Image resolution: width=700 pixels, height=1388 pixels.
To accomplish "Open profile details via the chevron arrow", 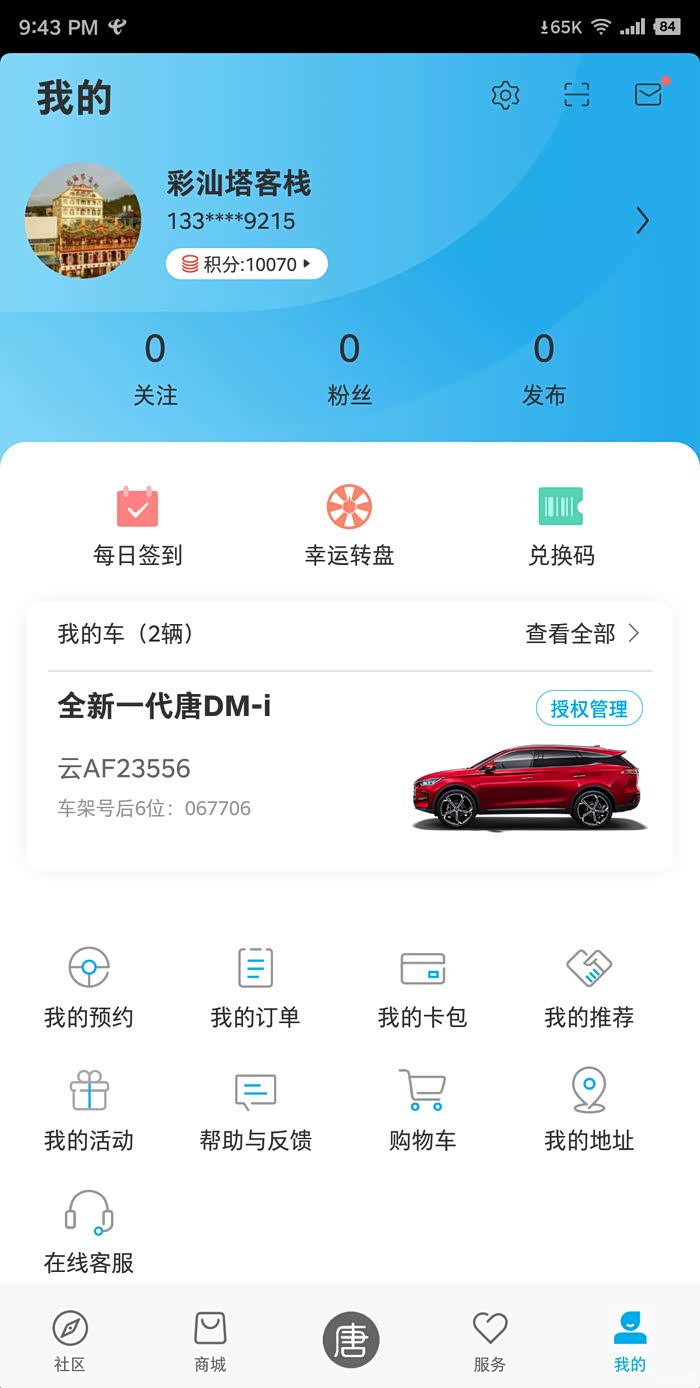I will tap(642, 221).
